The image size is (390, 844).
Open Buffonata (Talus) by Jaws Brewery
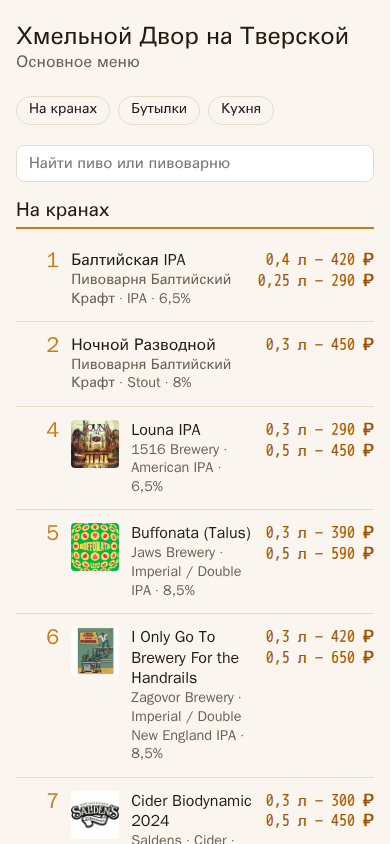195,562
